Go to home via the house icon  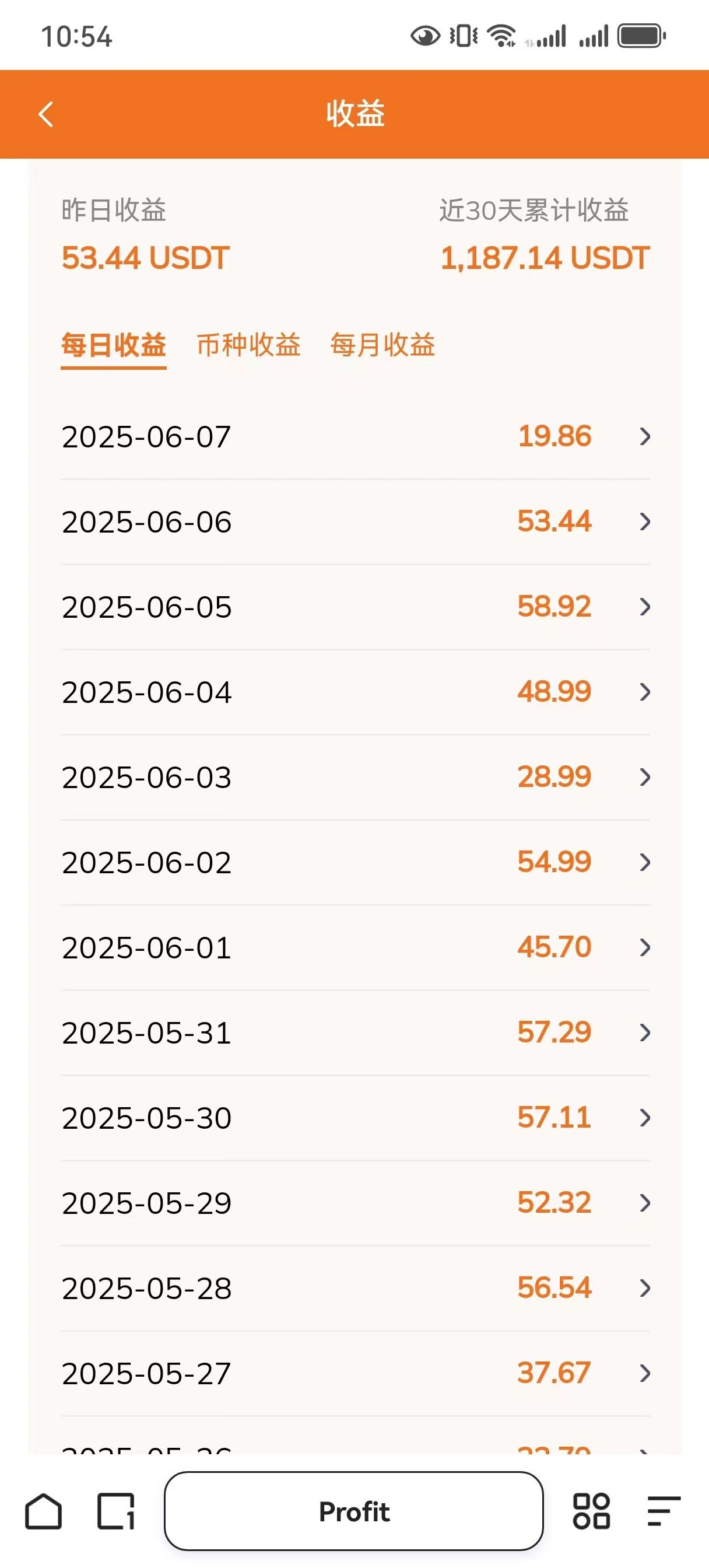(43, 1511)
